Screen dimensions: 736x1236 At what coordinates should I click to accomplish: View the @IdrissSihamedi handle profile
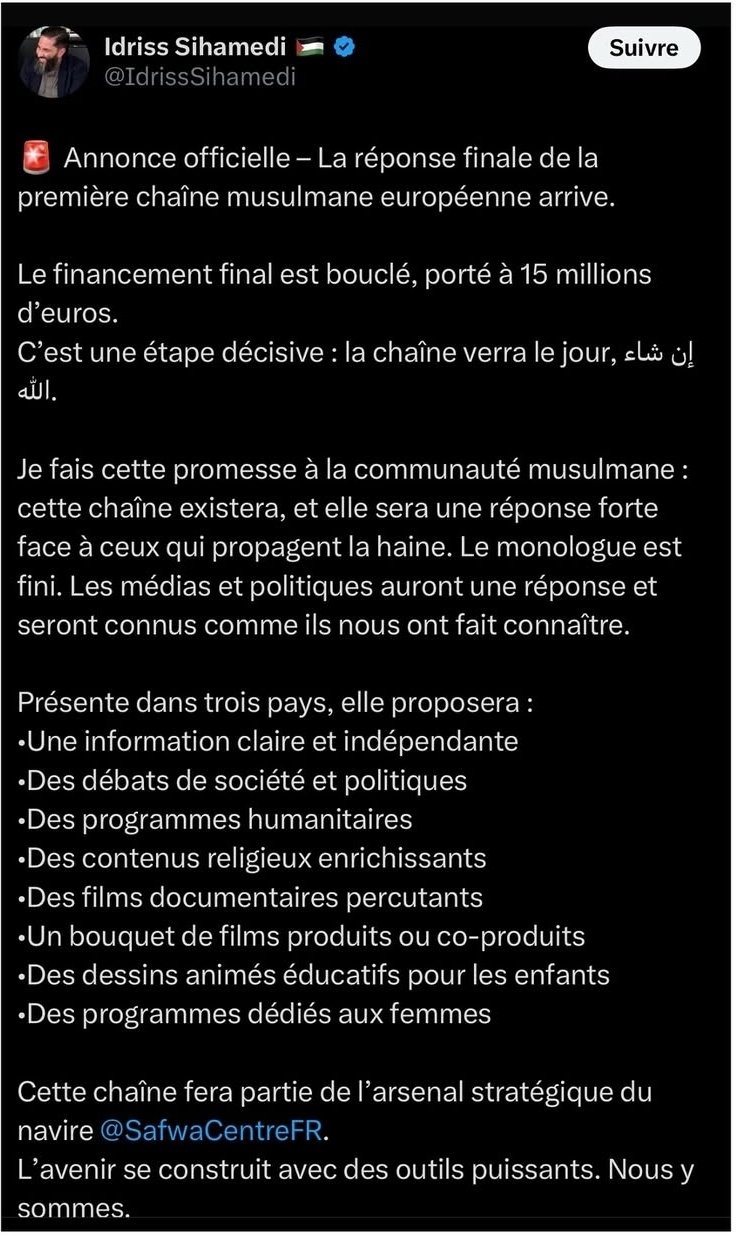pyautogui.click(x=200, y=76)
